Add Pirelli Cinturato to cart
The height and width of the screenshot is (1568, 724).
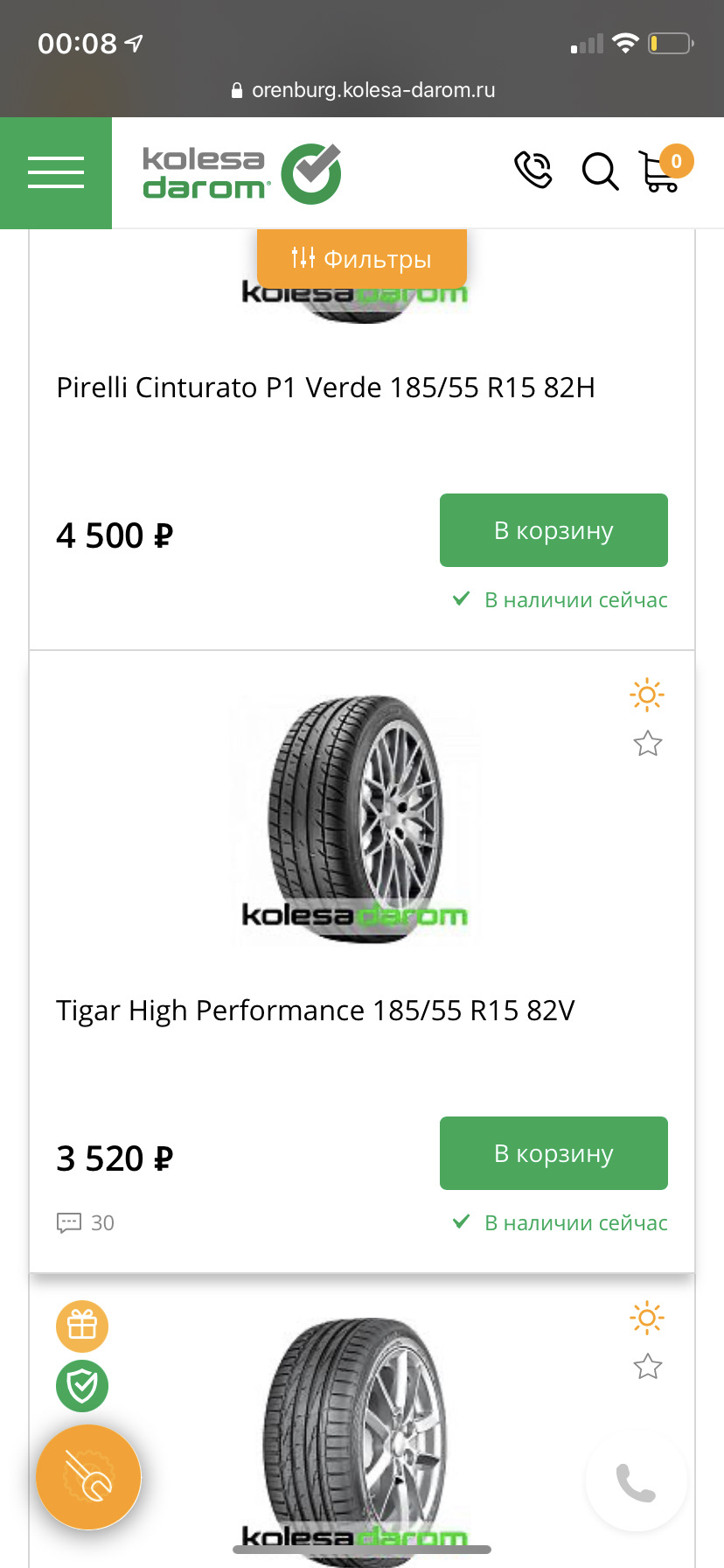tap(553, 530)
